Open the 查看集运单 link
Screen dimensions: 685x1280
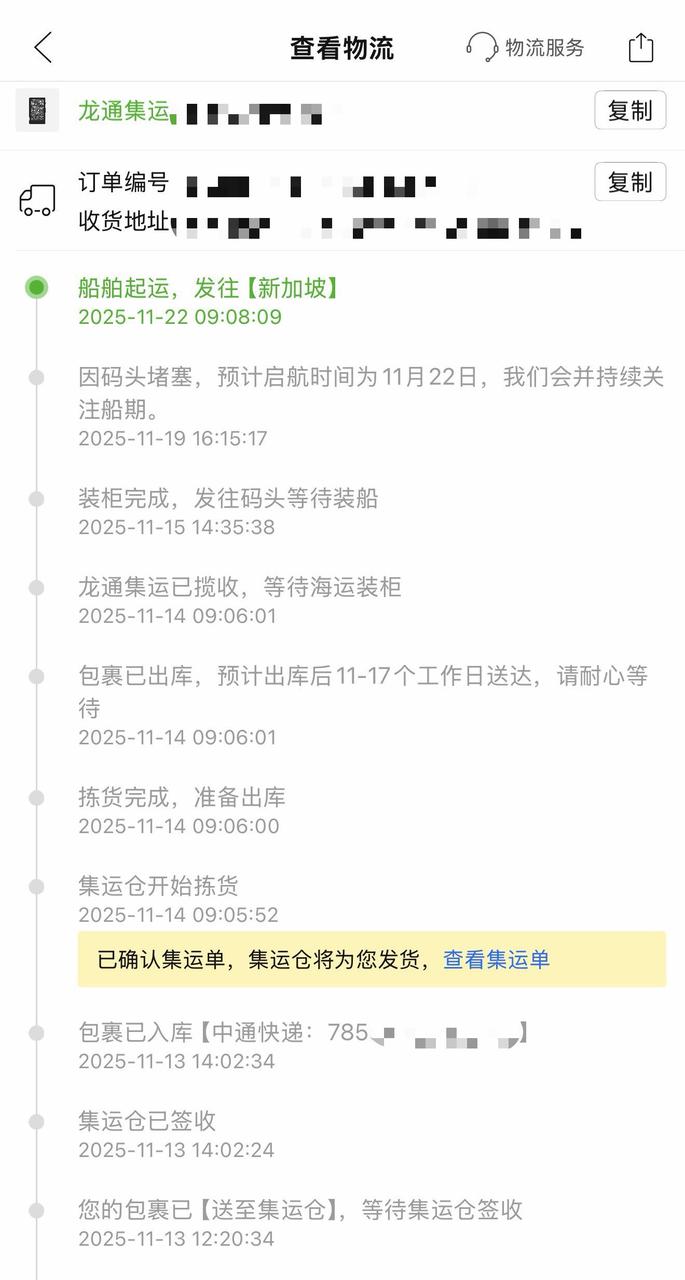coord(496,960)
